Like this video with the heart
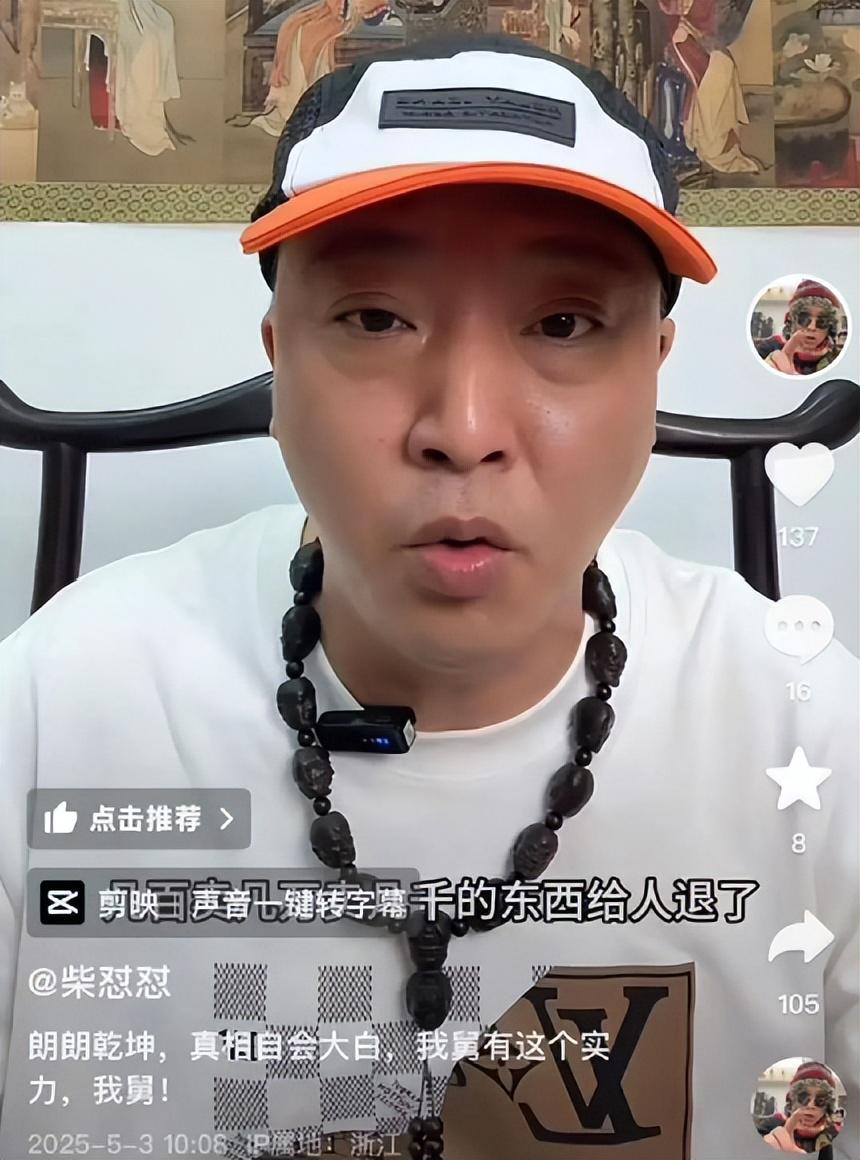Image resolution: width=860 pixels, height=1160 pixels. coord(799,473)
